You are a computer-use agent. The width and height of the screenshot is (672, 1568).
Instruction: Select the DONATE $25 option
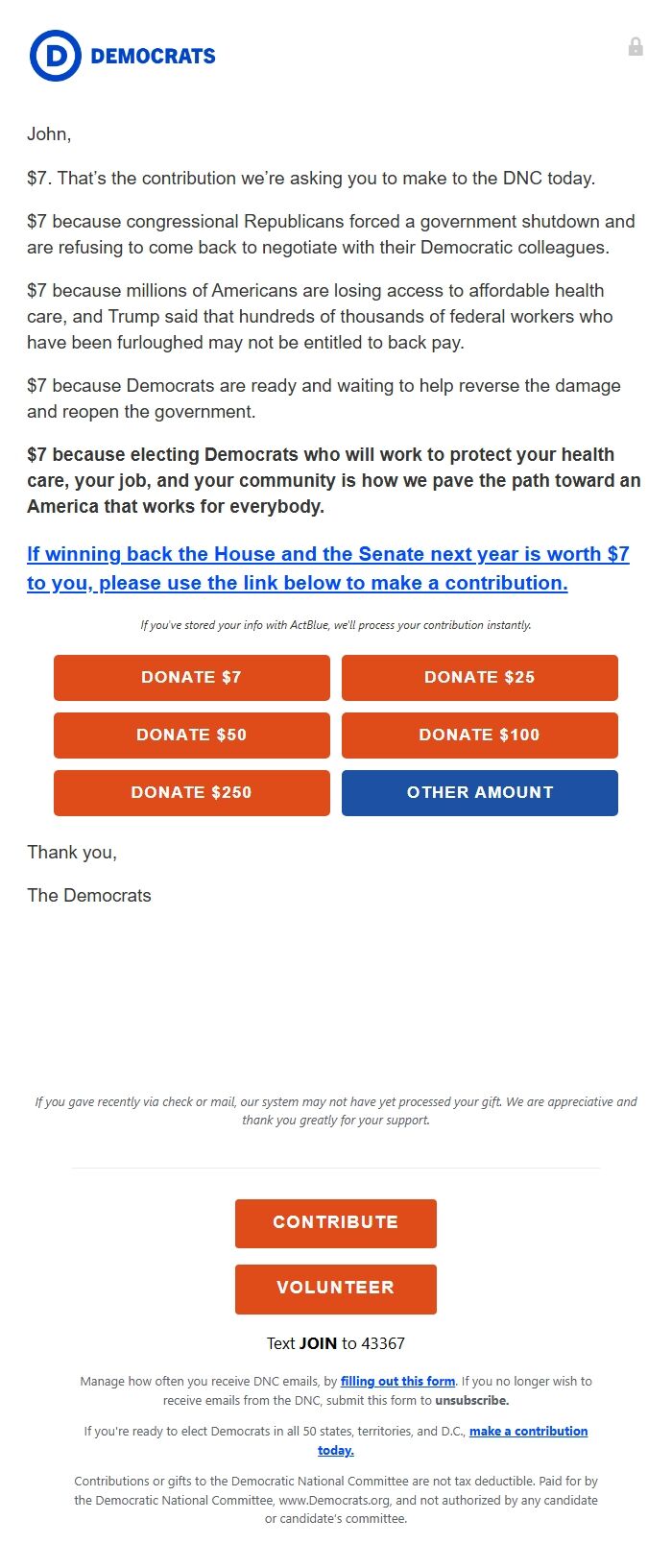pyautogui.click(x=479, y=678)
